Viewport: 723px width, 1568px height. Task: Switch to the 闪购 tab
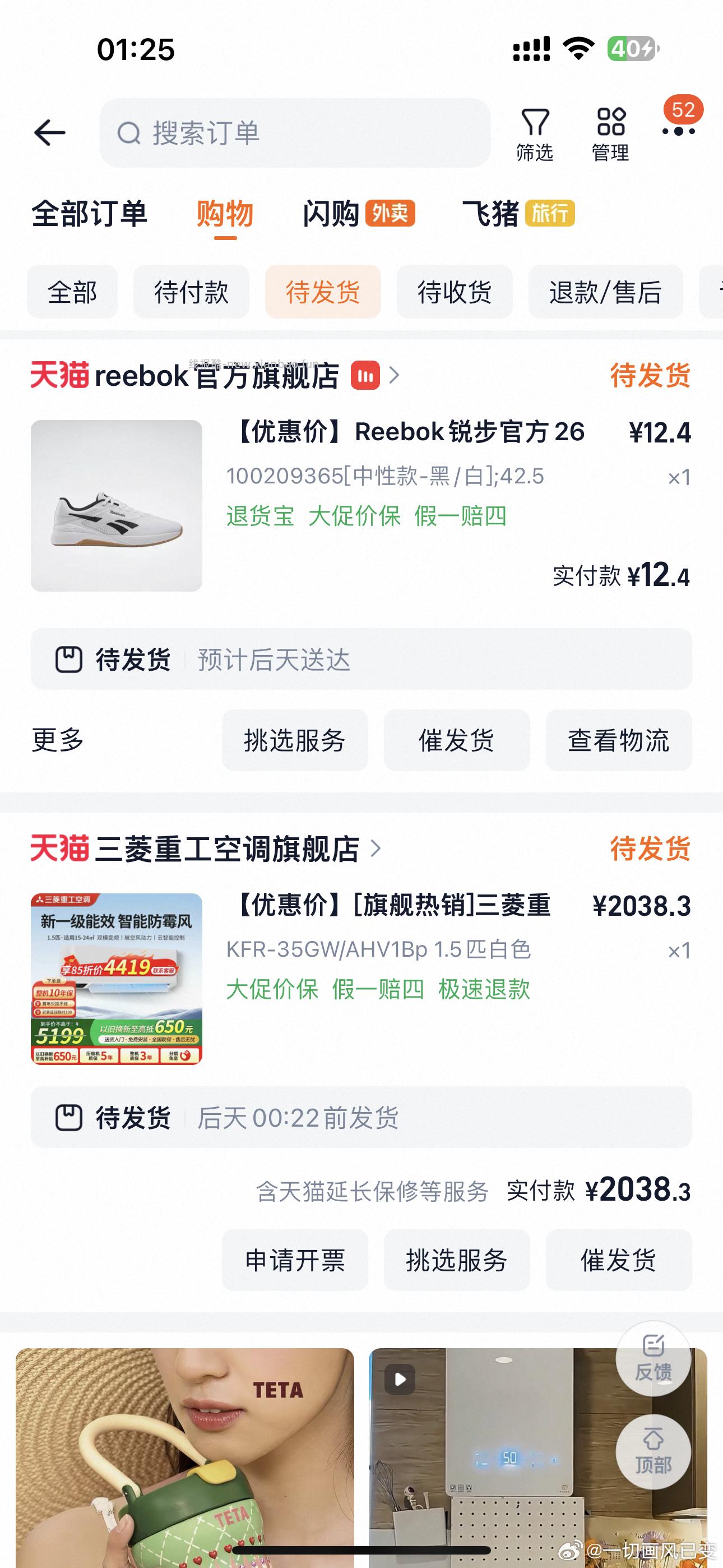[x=331, y=214]
